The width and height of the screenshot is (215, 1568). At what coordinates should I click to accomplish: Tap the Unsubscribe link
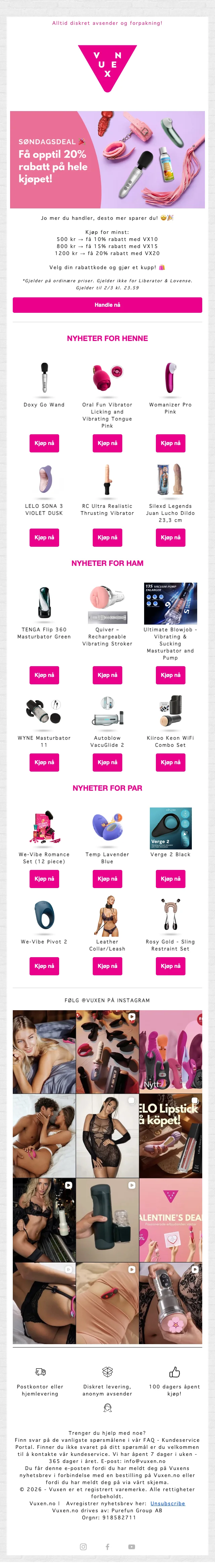point(168,1504)
